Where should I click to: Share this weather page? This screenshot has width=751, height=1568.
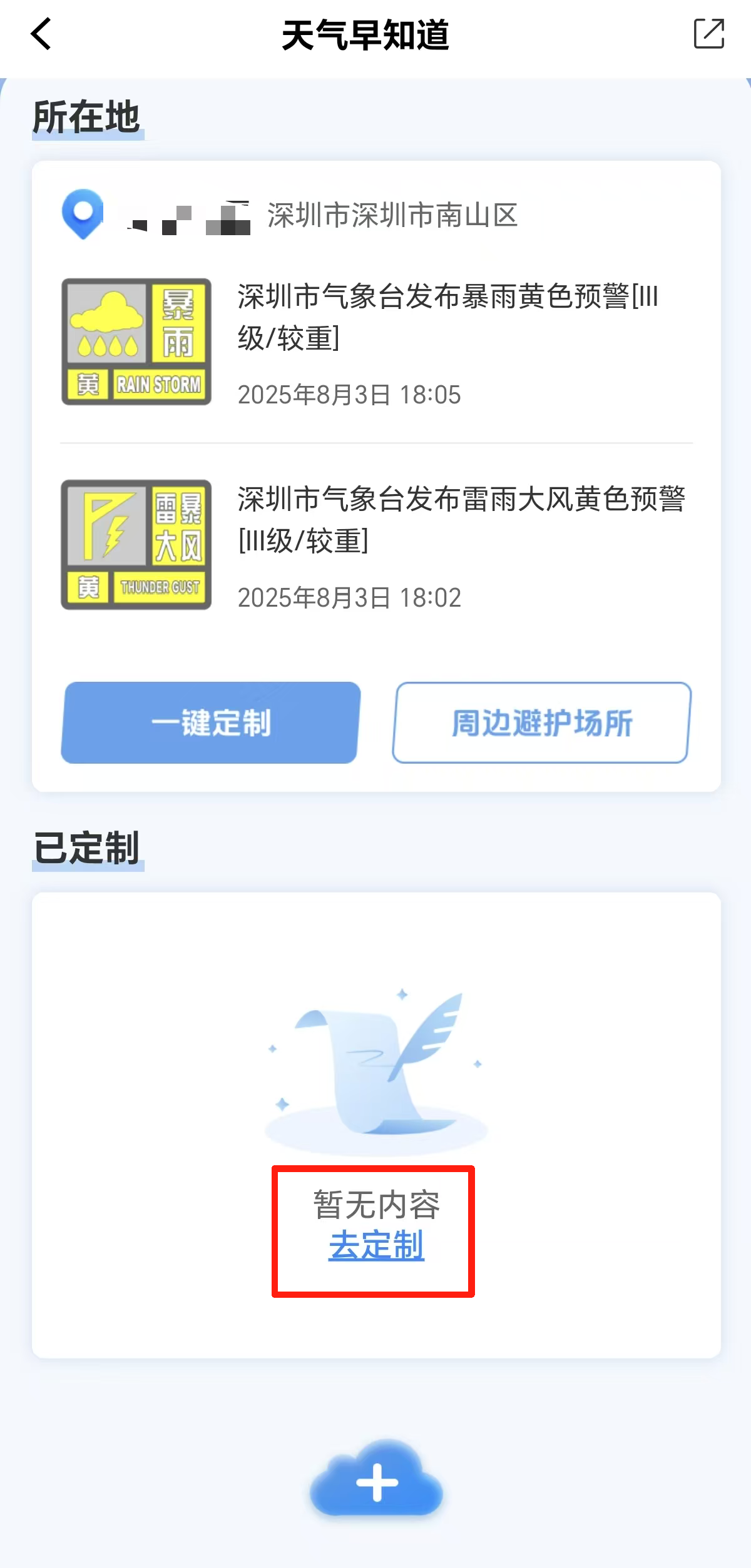click(x=708, y=34)
